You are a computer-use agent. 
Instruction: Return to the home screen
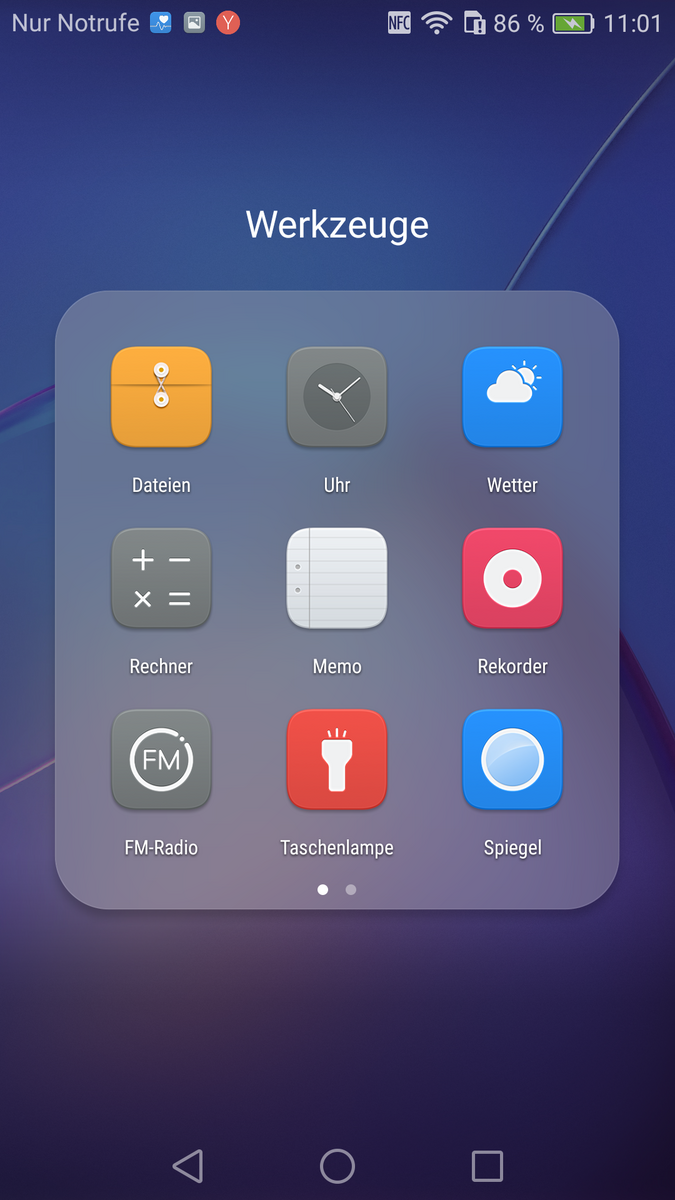337,1166
